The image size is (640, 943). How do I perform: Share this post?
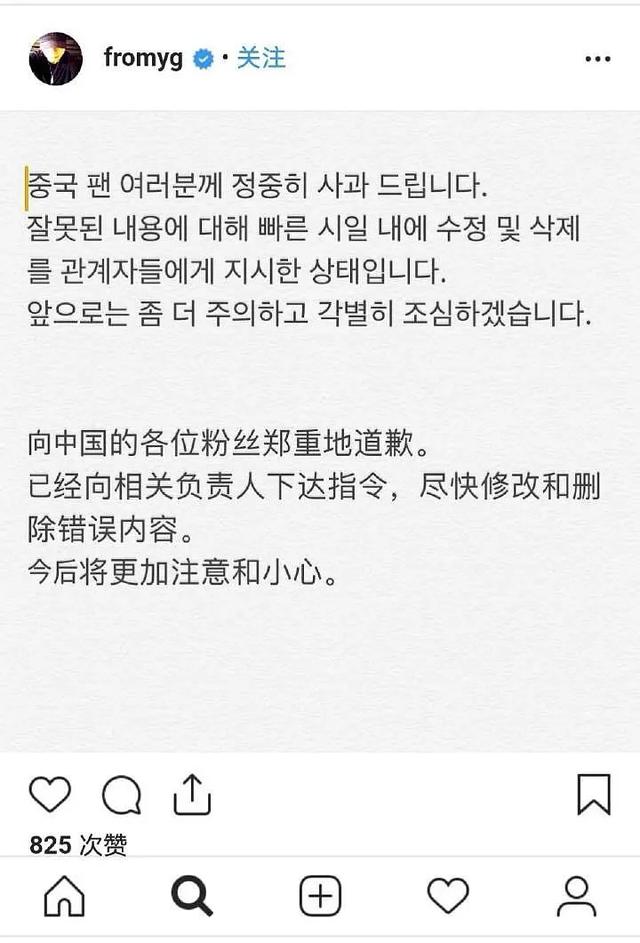(192, 795)
